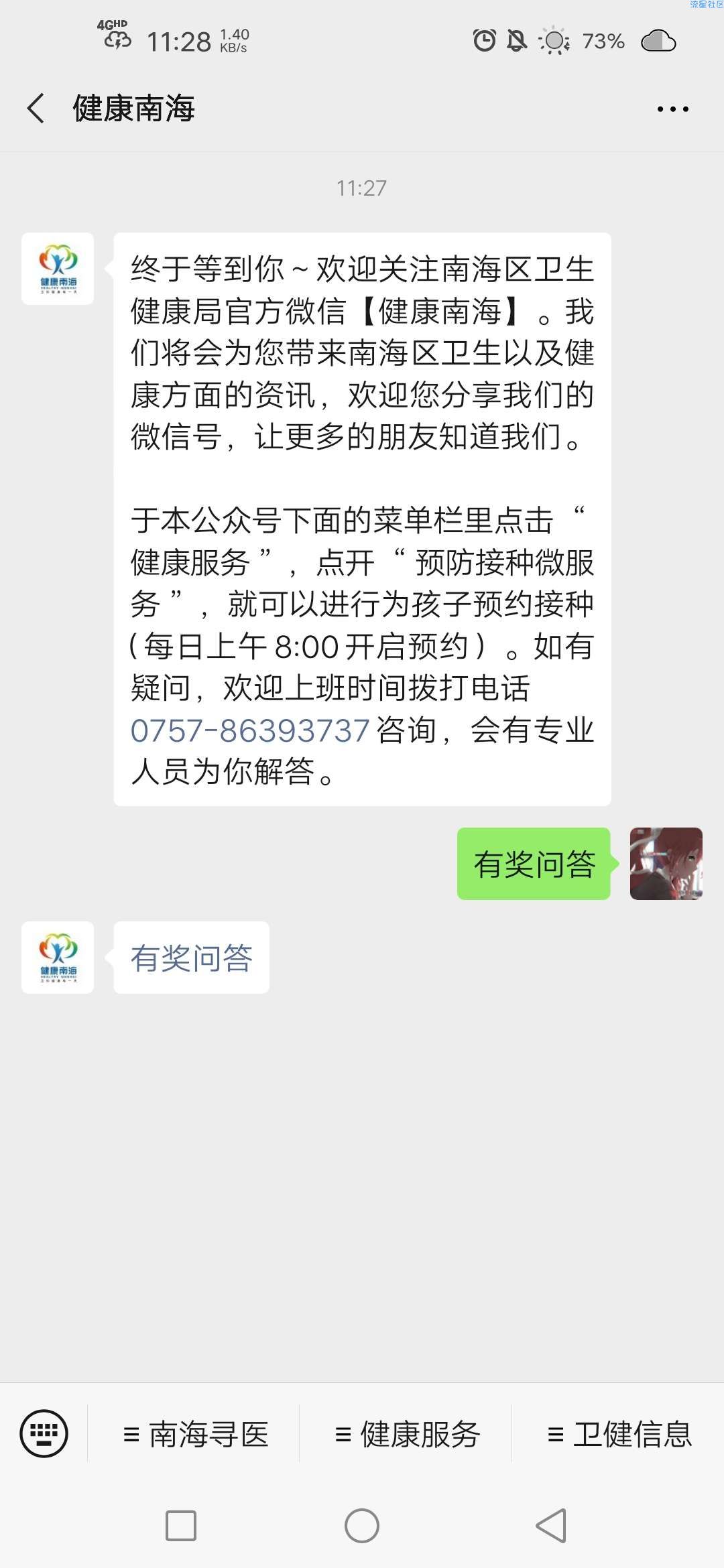
Task: Expand the 卫健信息 menu
Action: pyautogui.click(x=619, y=1434)
